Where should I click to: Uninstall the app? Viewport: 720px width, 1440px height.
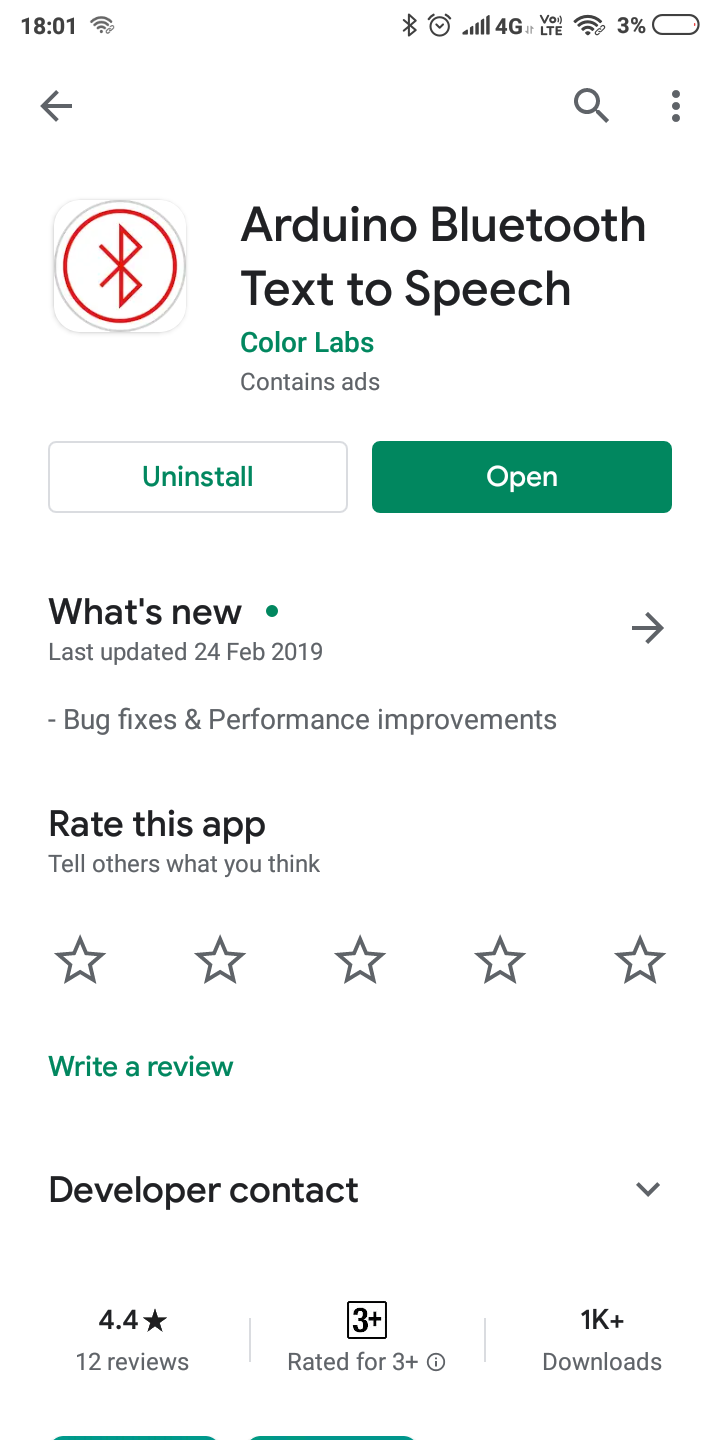(x=198, y=477)
